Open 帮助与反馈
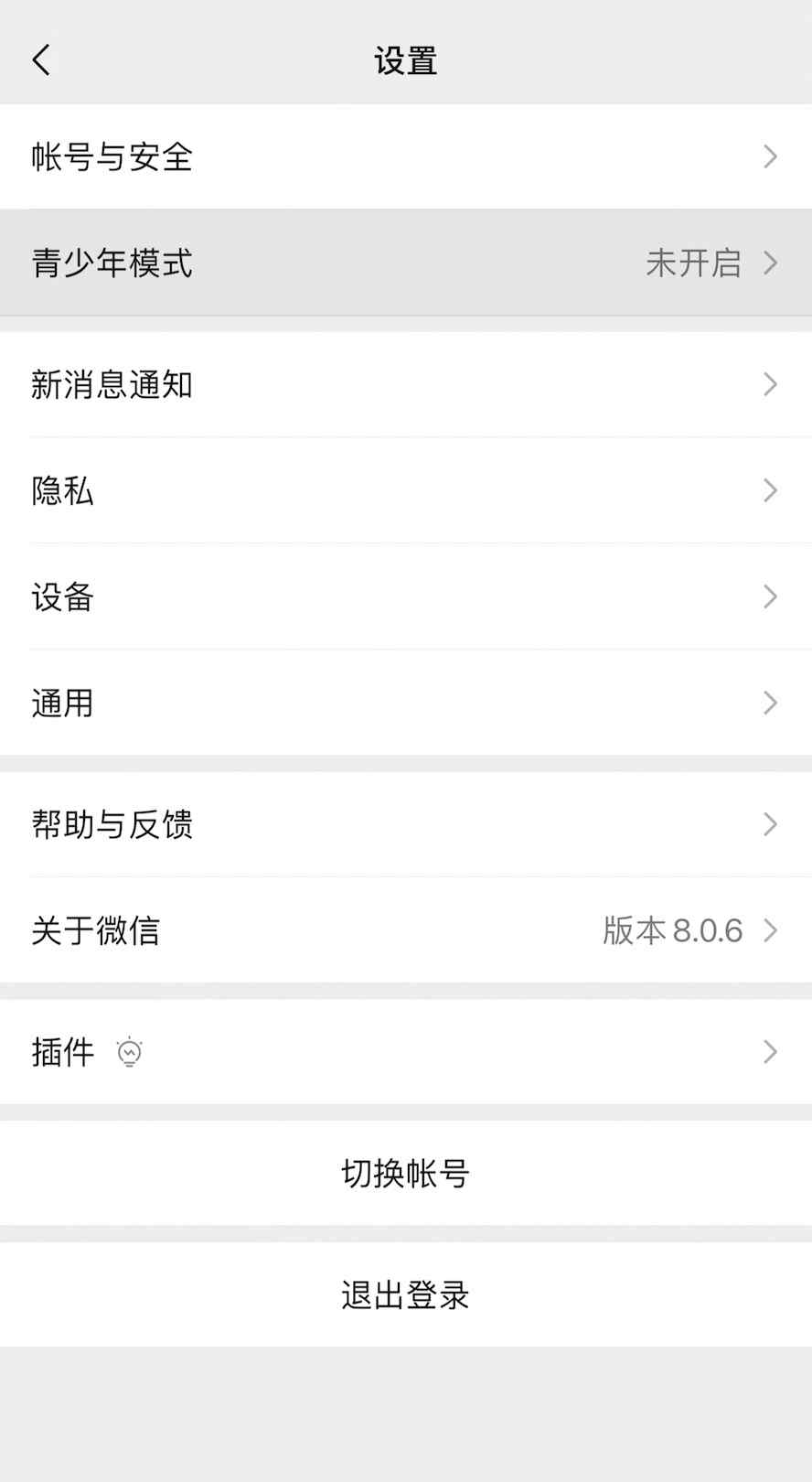 (406, 824)
